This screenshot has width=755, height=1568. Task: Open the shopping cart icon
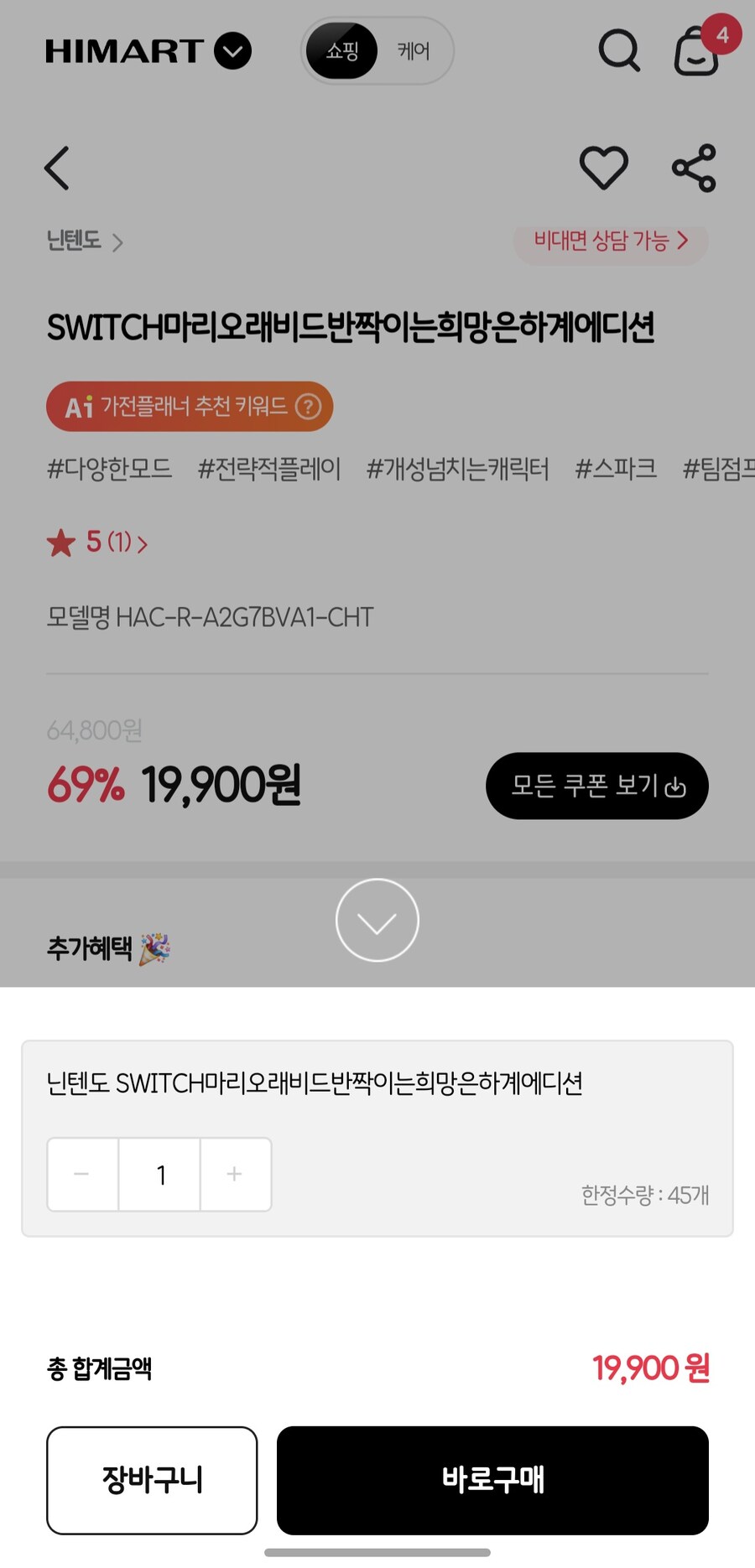click(696, 54)
